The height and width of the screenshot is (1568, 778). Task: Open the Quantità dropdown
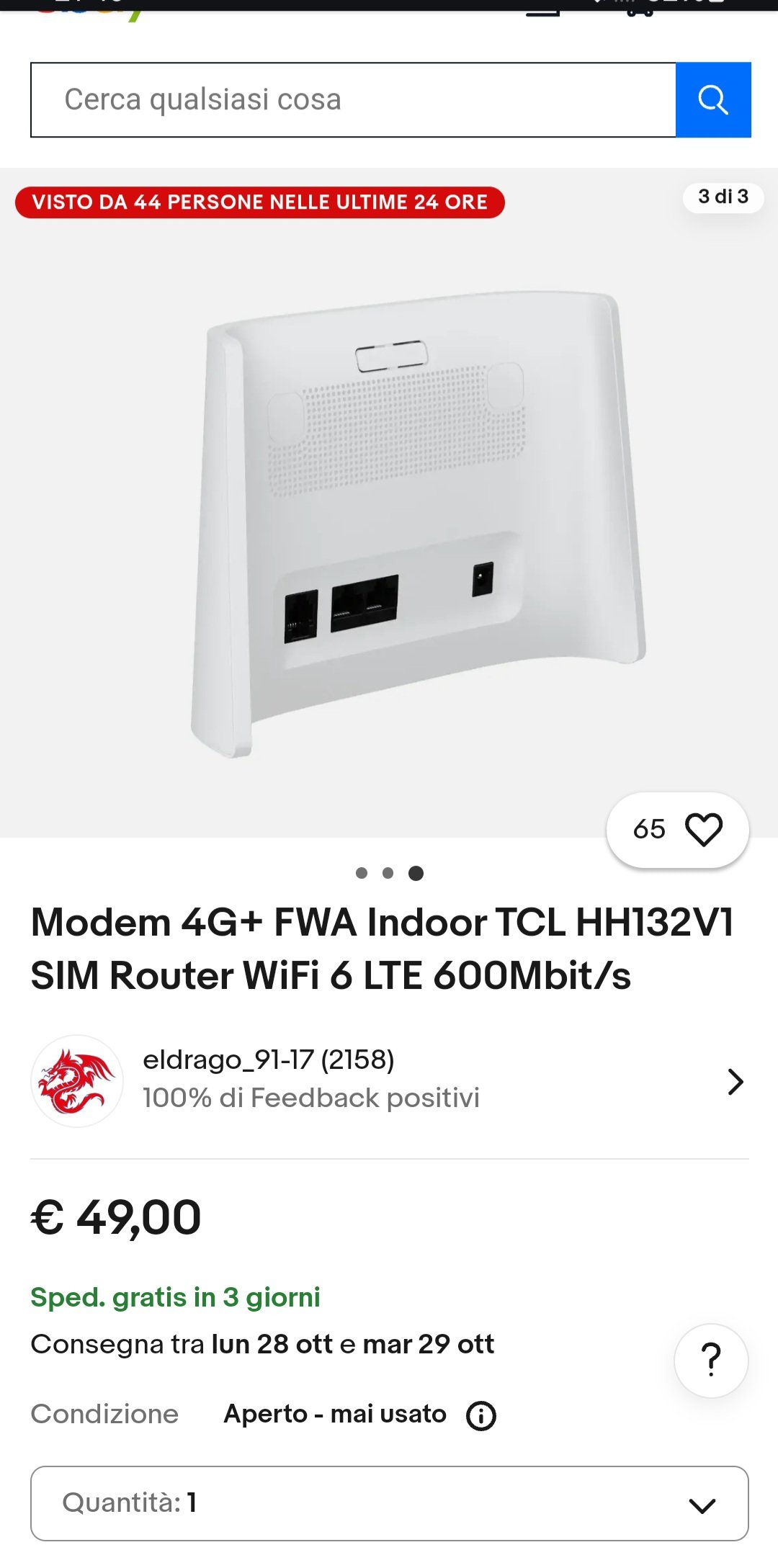tap(389, 1503)
